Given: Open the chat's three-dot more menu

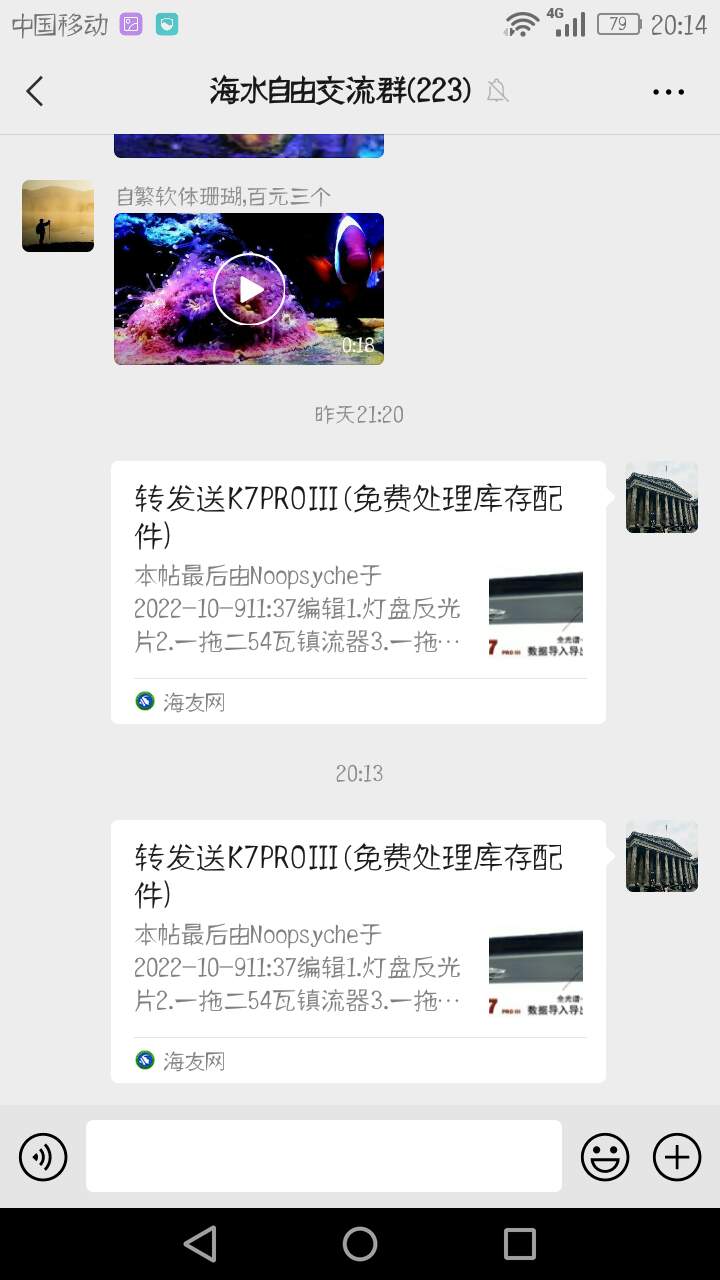Looking at the screenshot, I should click(x=668, y=91).
